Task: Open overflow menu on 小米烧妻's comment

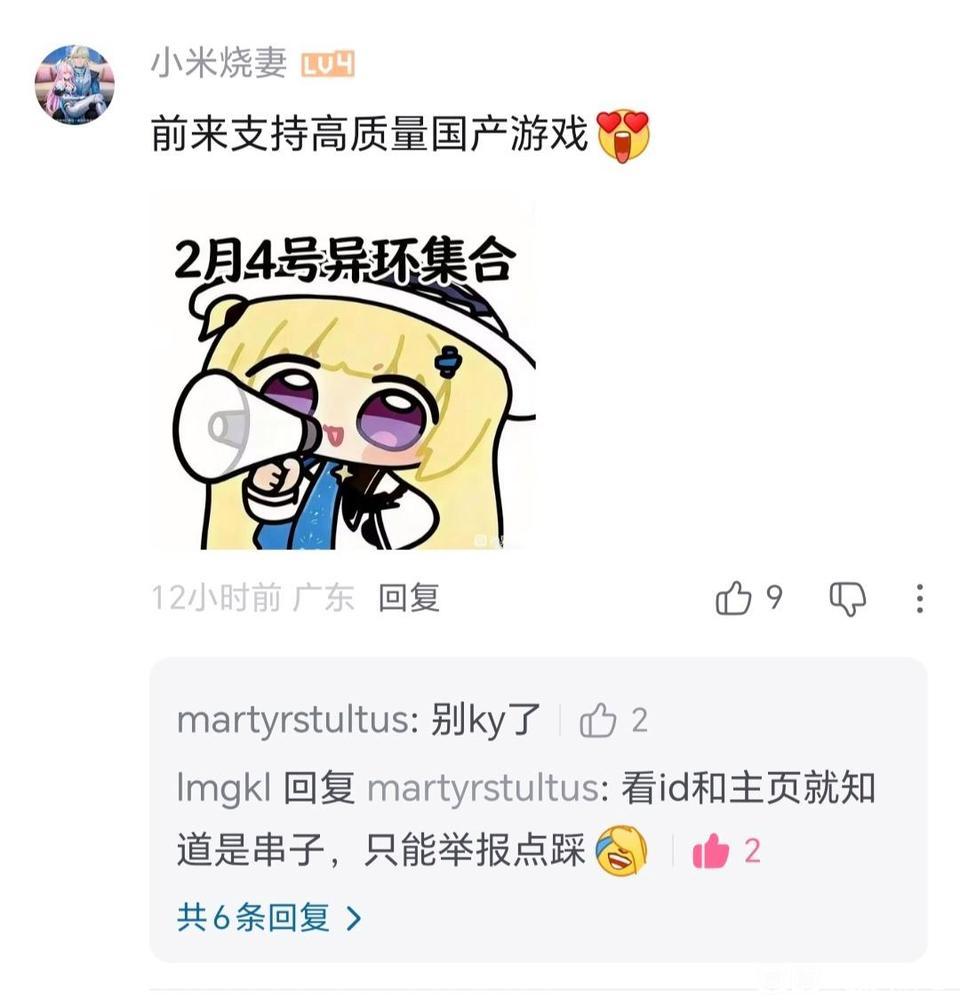Action: click(919, 599)
